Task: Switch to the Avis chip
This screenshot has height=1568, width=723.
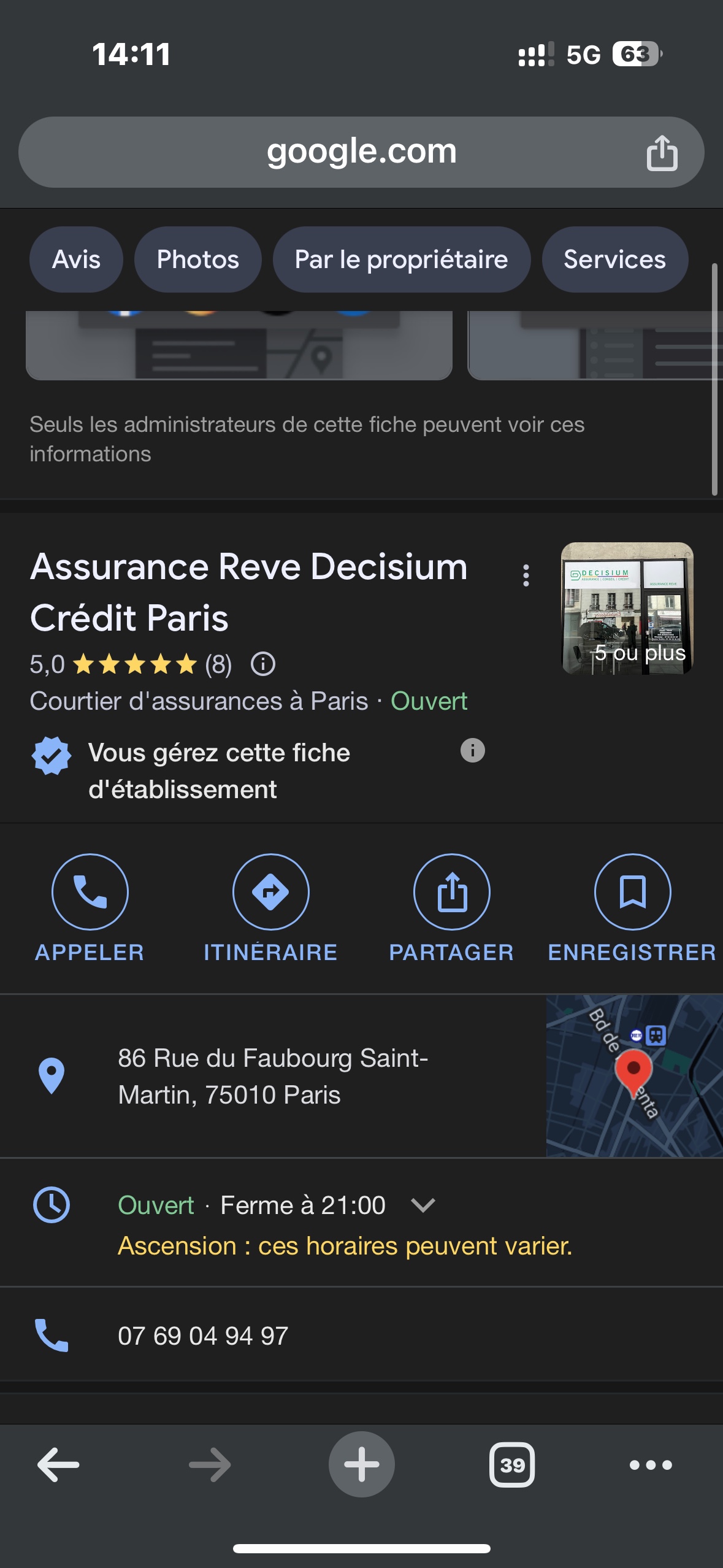Action: [x=76, y=259]
